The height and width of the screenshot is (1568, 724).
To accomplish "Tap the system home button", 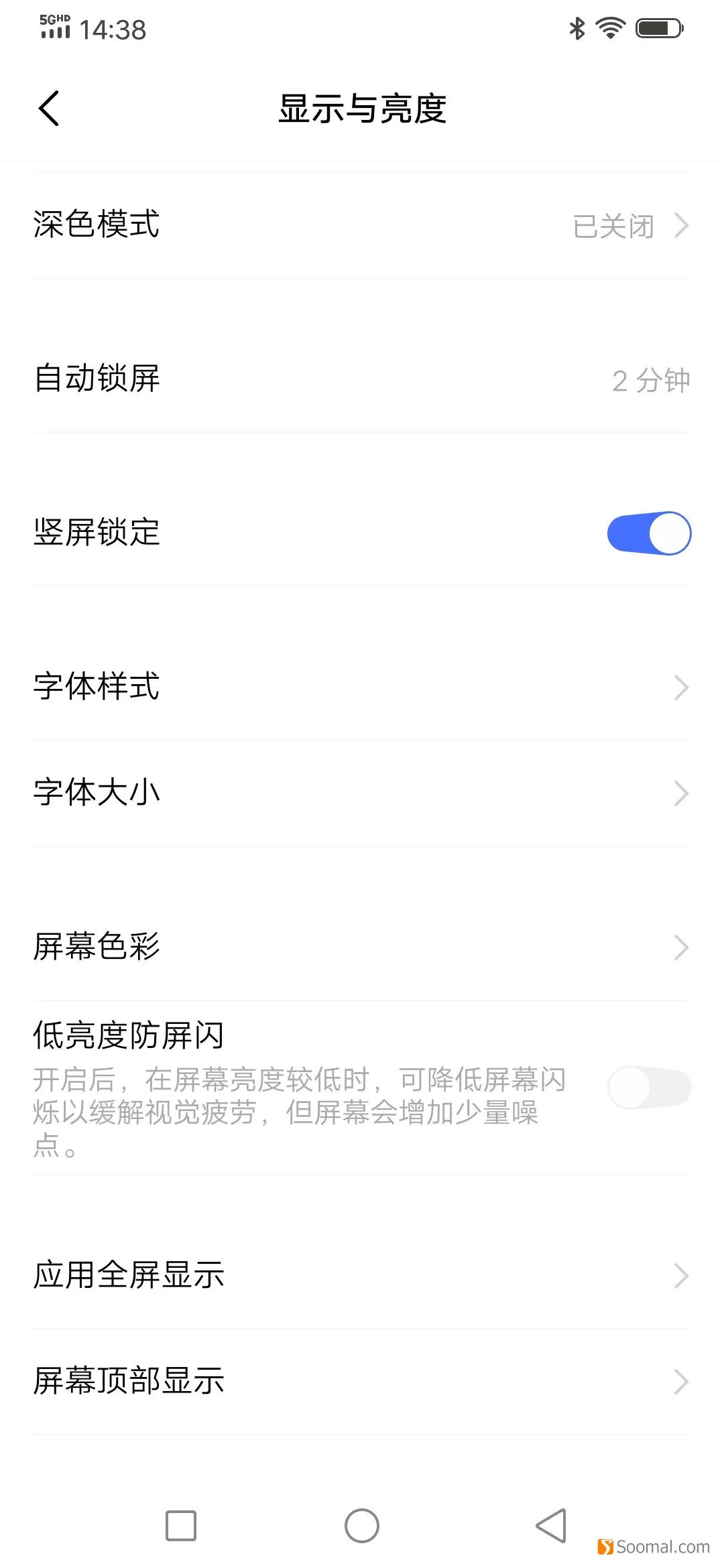I will [362, 1526].
